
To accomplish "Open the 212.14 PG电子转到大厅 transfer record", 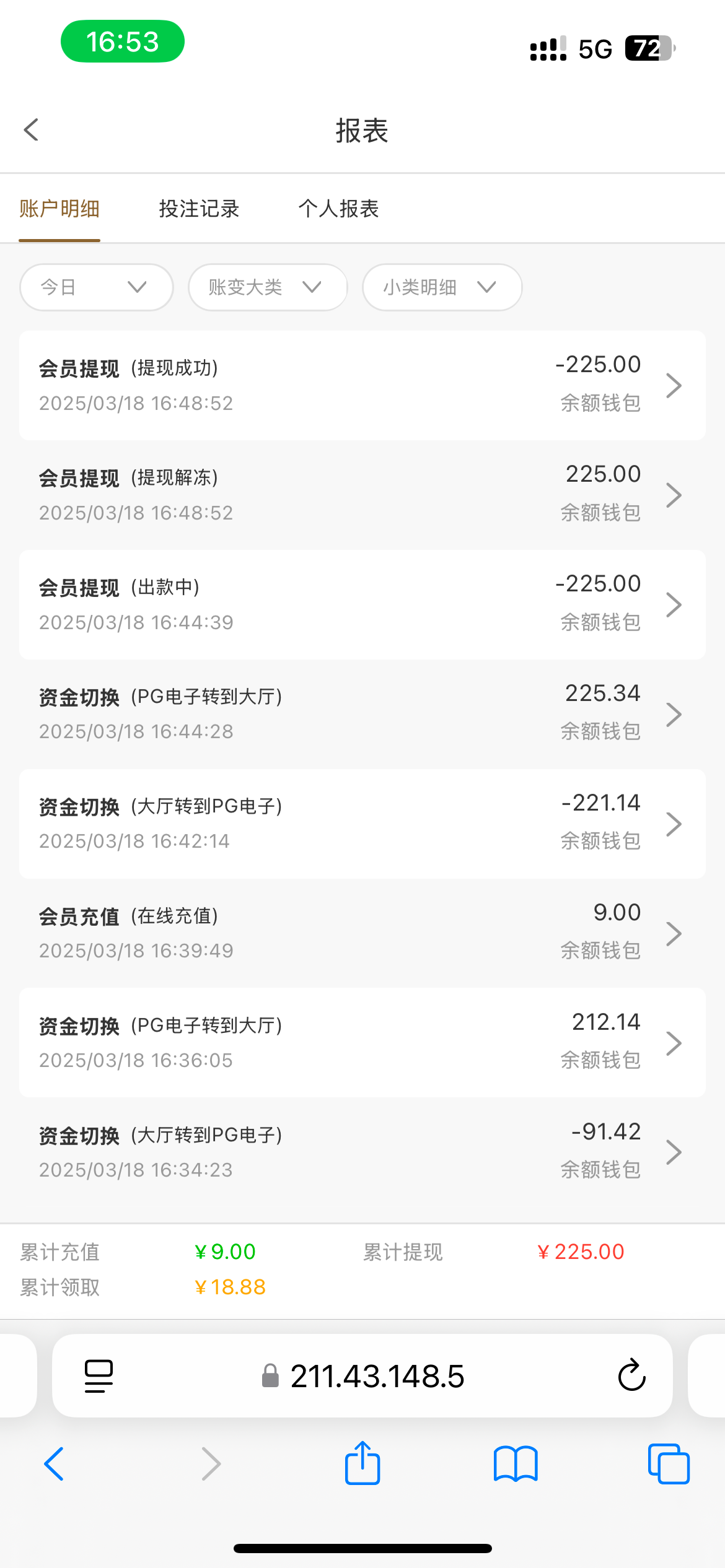I will click(x=362, y=1043).
